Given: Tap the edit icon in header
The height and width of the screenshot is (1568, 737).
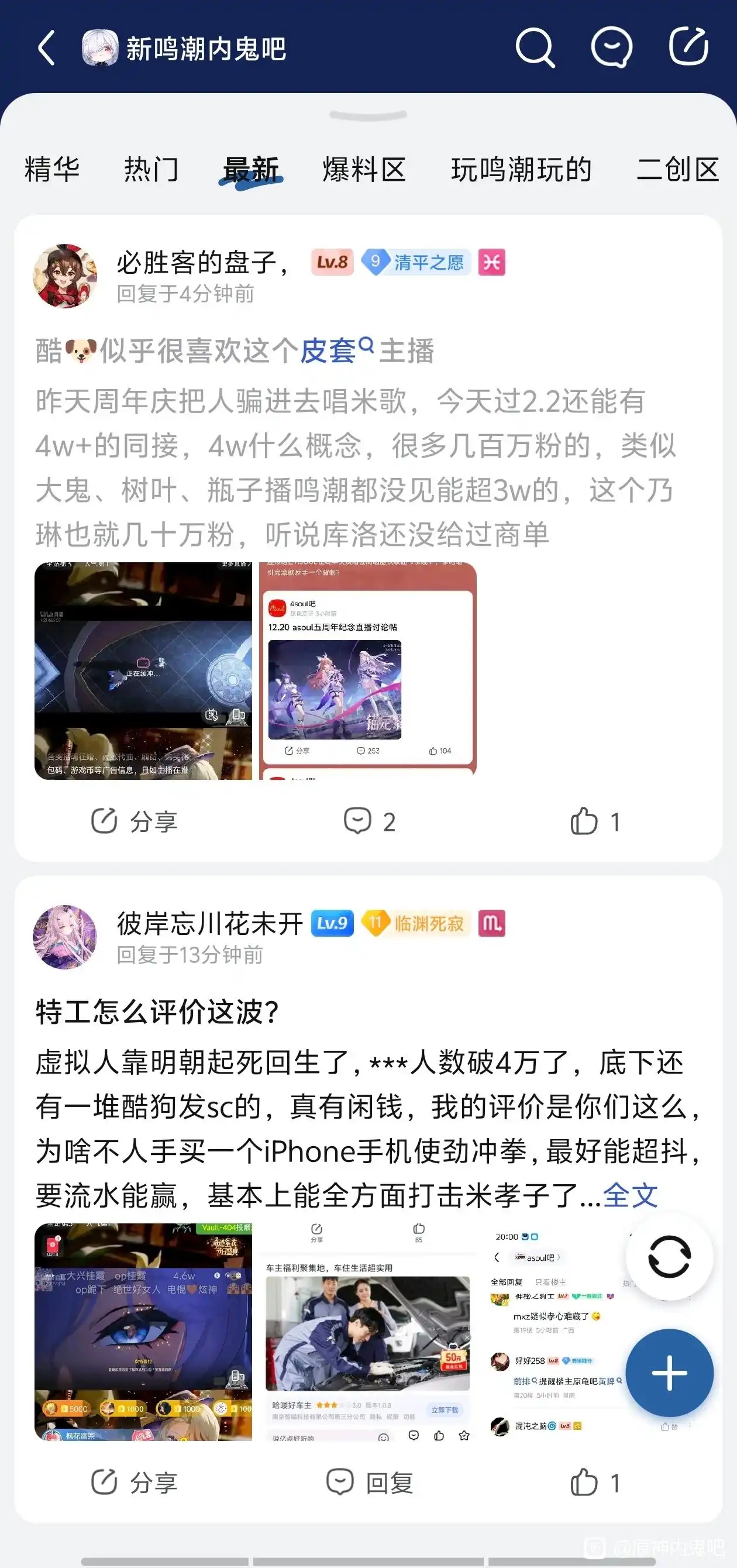Looking at the screenshot, I should coord(688,46).
